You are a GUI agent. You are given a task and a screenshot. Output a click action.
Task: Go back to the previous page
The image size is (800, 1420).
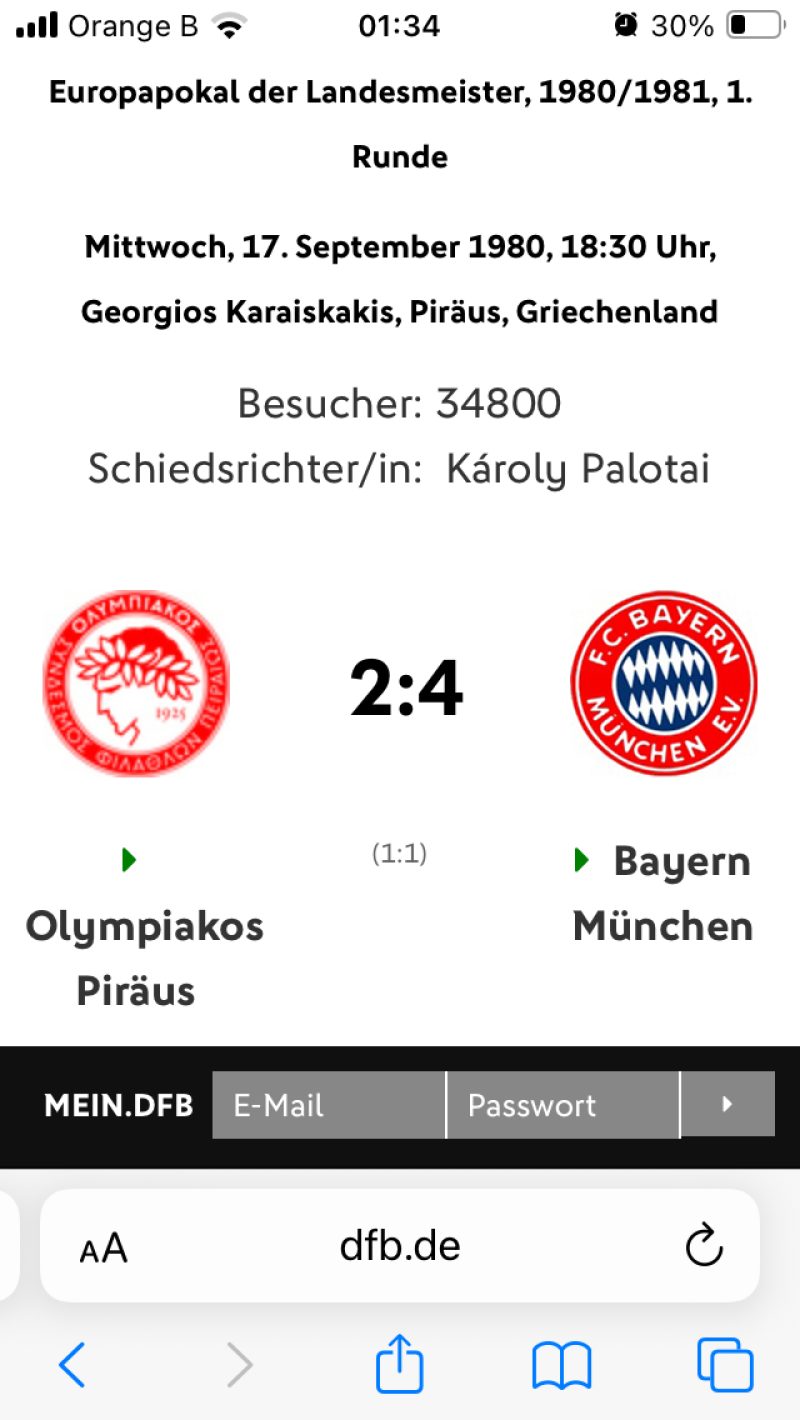72,1364
